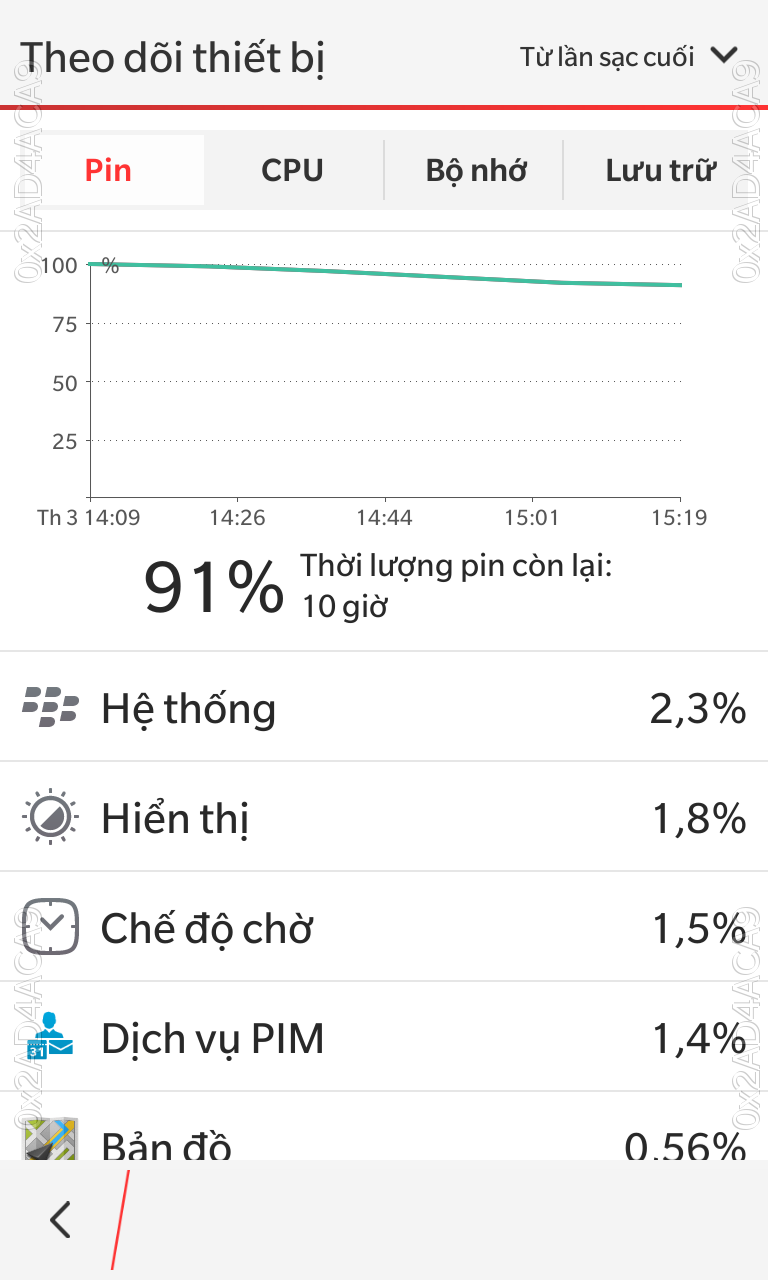Open the "Từ lần sạc cuối" dropdown
This screenshot has height=1280, width=768.
(628, 57)
